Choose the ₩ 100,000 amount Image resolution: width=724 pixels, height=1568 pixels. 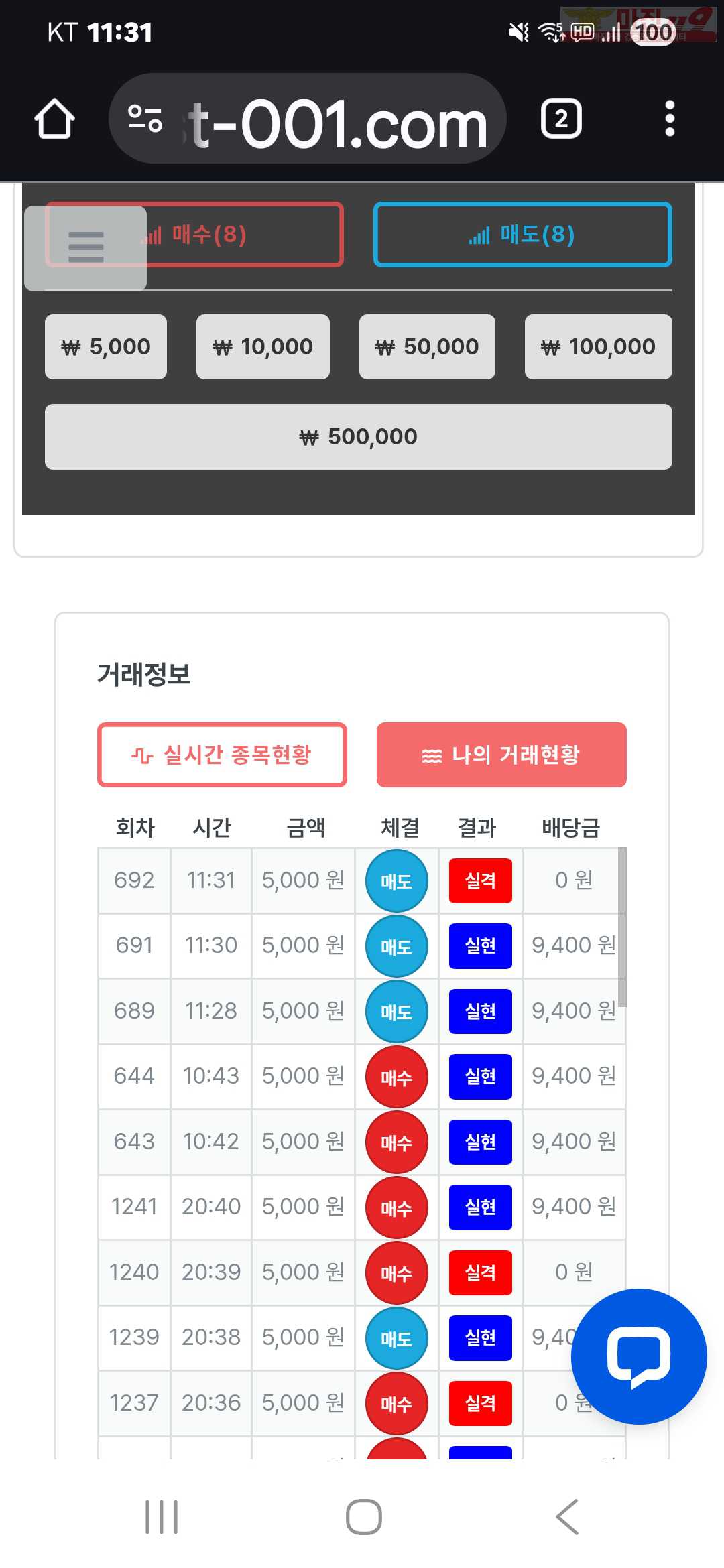[x=598, y=346]
